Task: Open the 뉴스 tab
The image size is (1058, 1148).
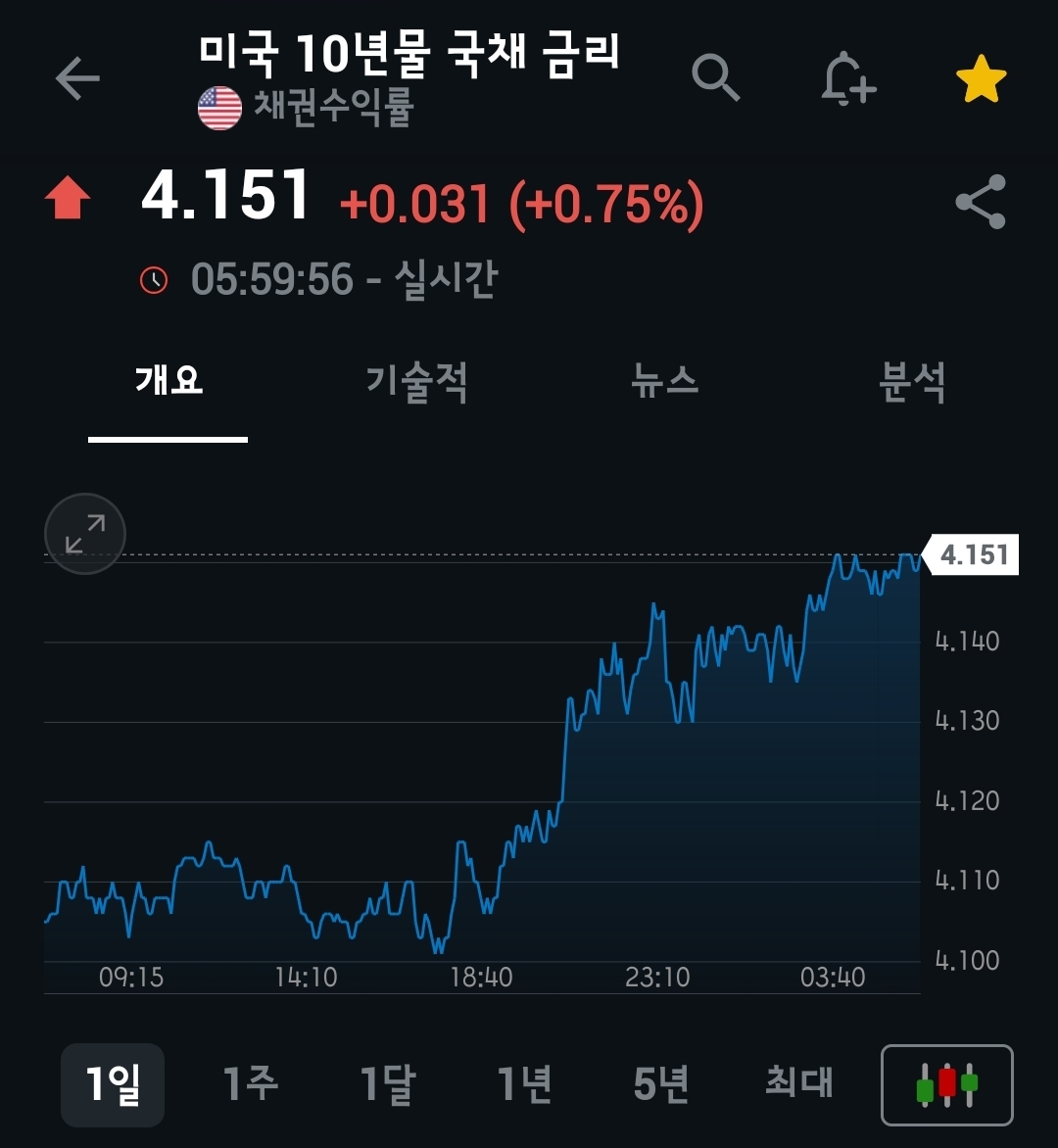Action: [665, 380]
